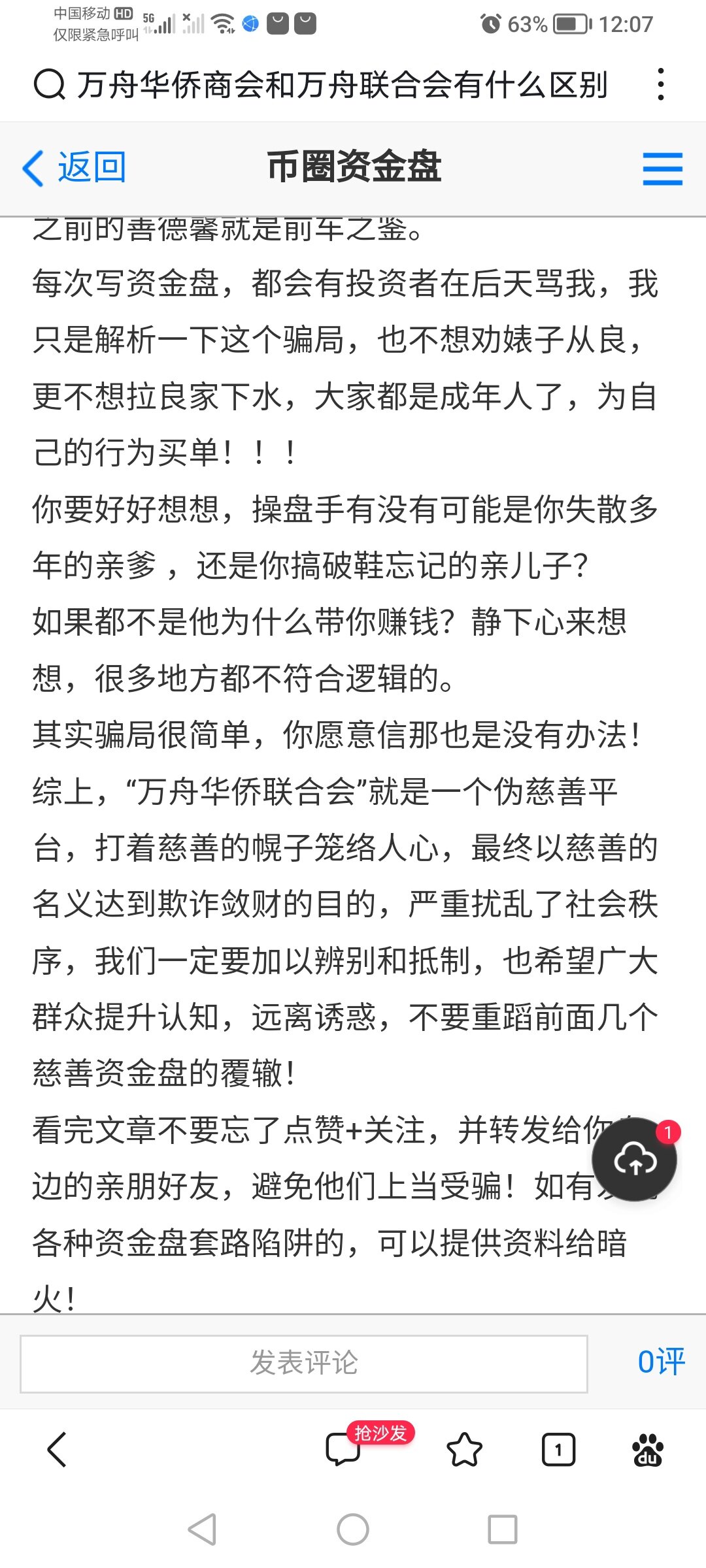Screen dimensions: 706x1568
Task: Tap the 发表评论 comment field
Action: click(304, 1364)
